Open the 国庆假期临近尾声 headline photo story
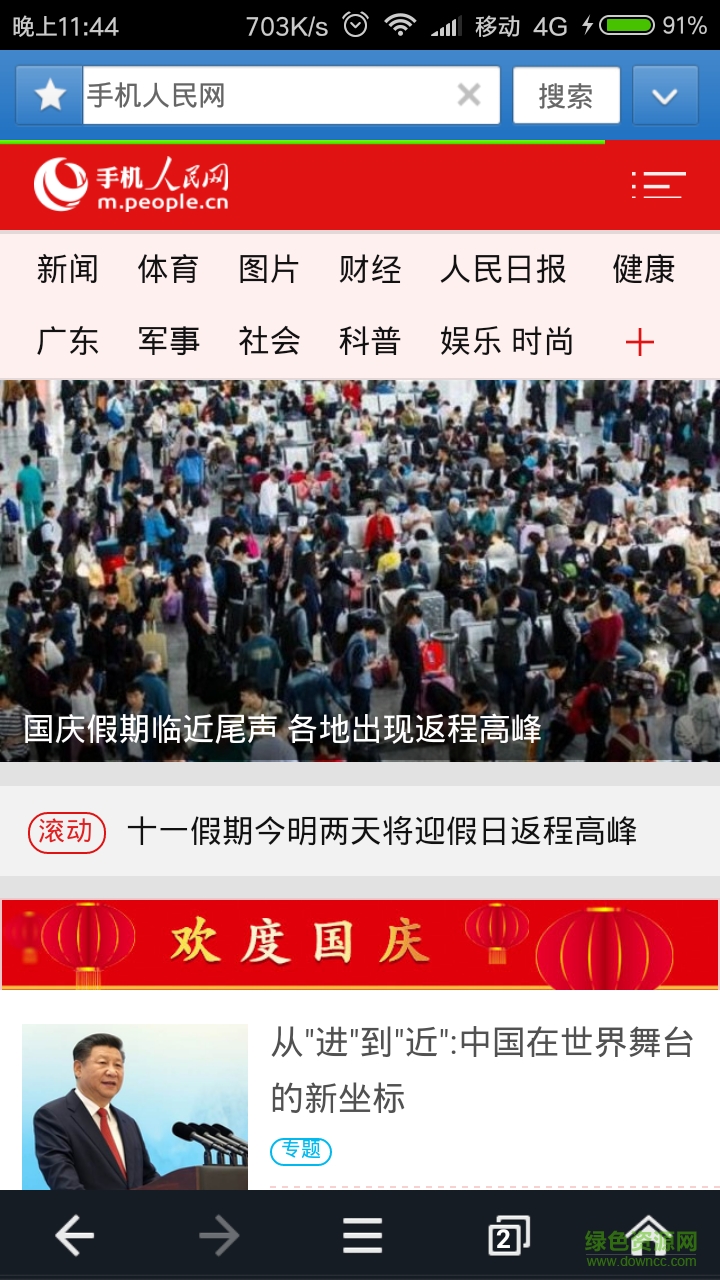This screenshot has height=1280, width=720. coord(360,570)
